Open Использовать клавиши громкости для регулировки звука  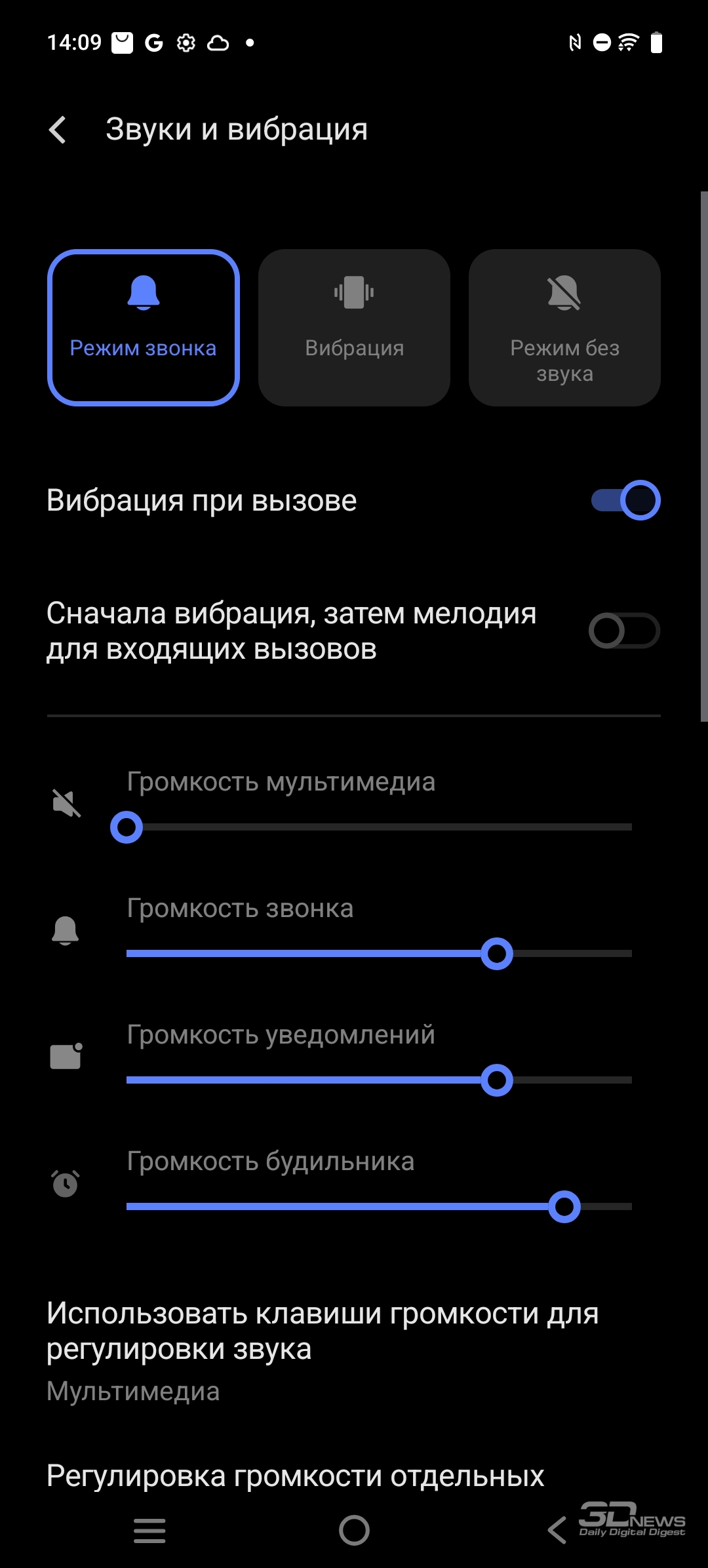pyautogui.click(x=354, y=1350)
